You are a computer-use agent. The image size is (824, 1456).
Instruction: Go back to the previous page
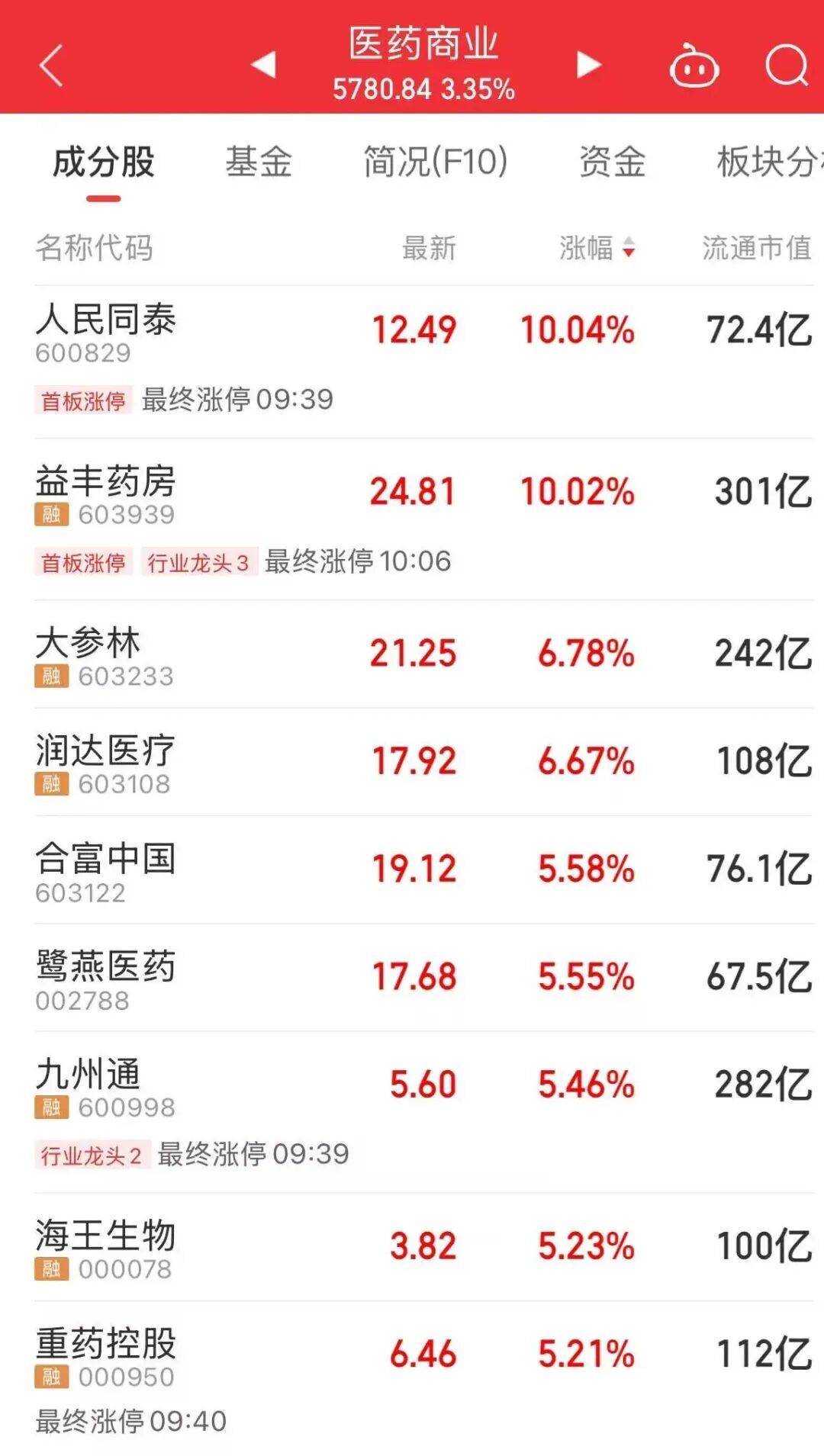pyautogui.click(x=51, y=66)
